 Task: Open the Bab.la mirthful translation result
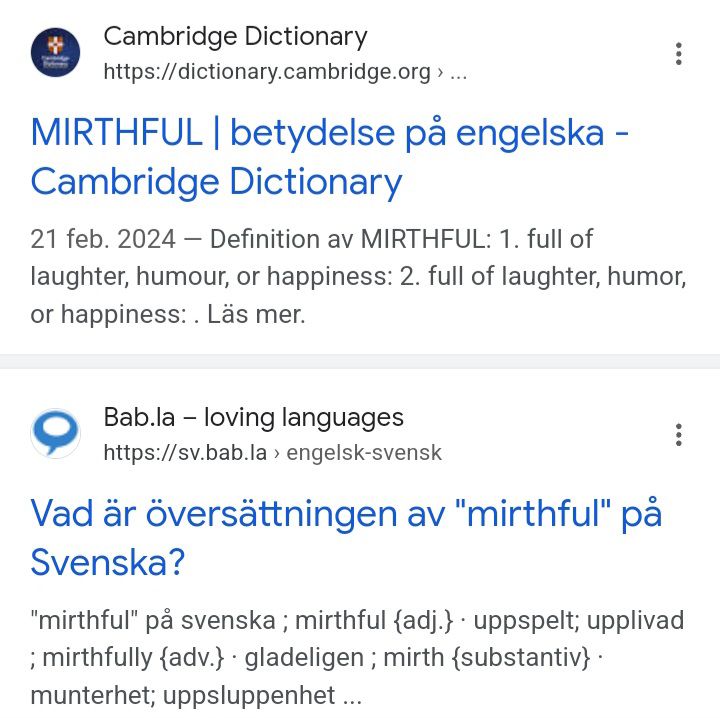coord(346,538)
